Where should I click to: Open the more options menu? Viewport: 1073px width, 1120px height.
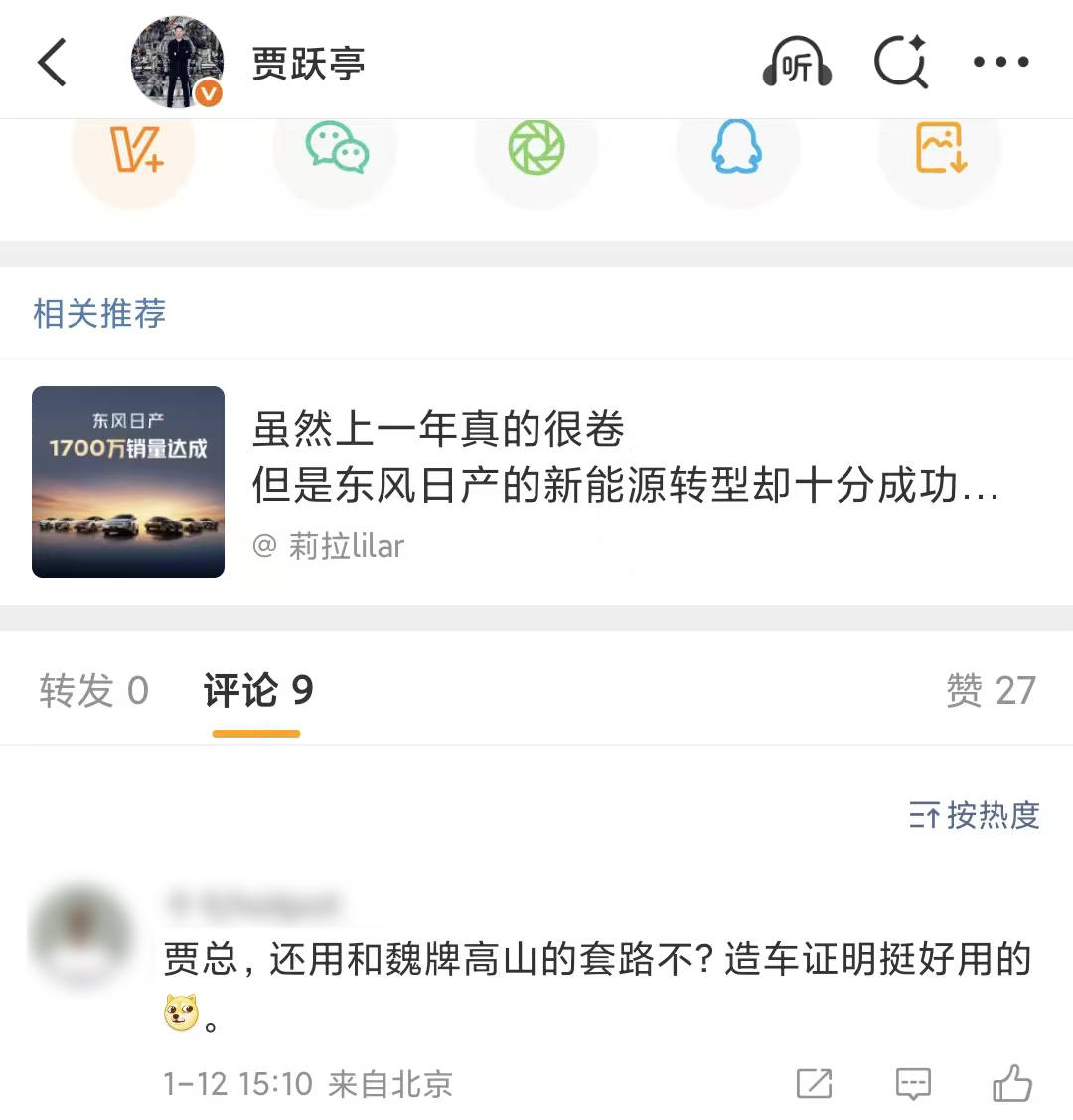click(1001, 62)
